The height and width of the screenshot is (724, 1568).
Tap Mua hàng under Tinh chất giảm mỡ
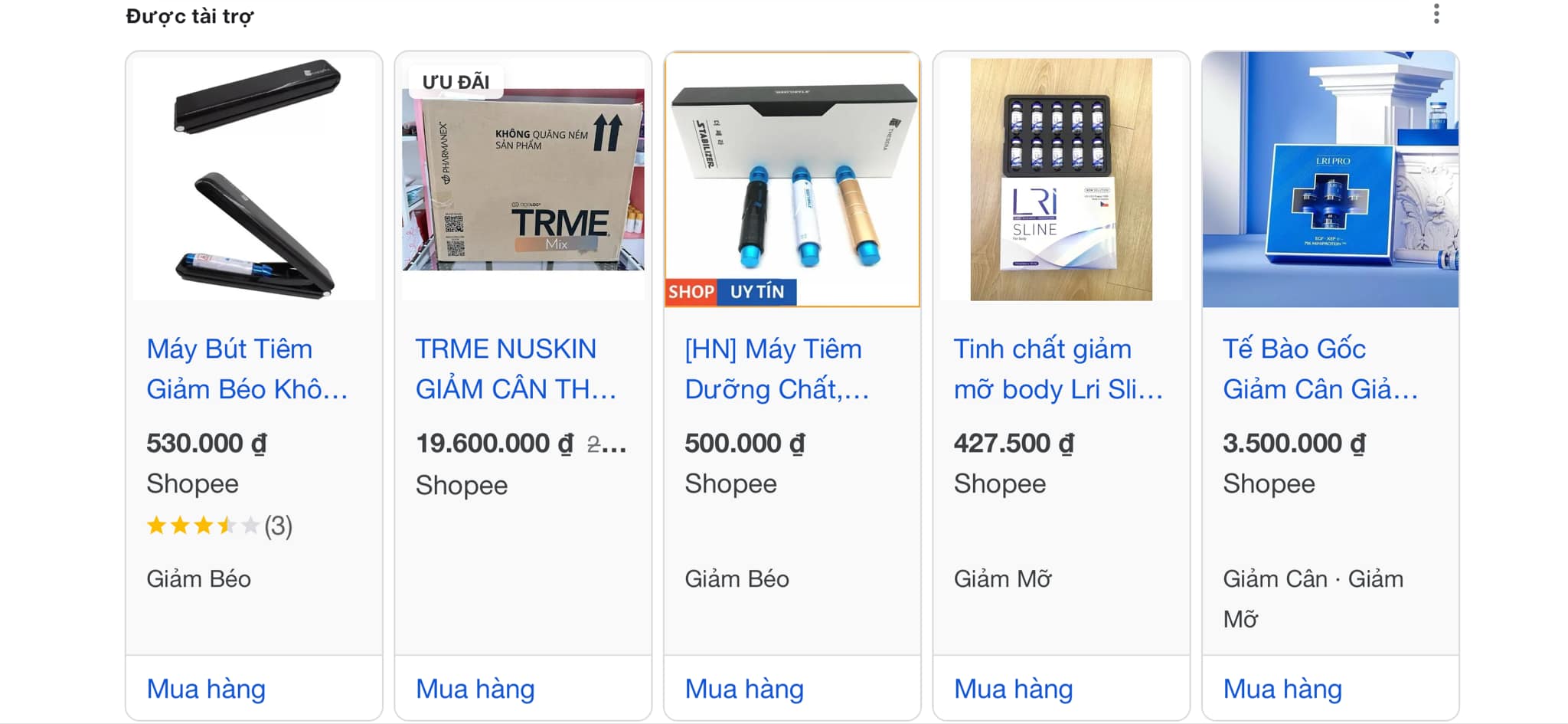click(x=1013, y=689)
